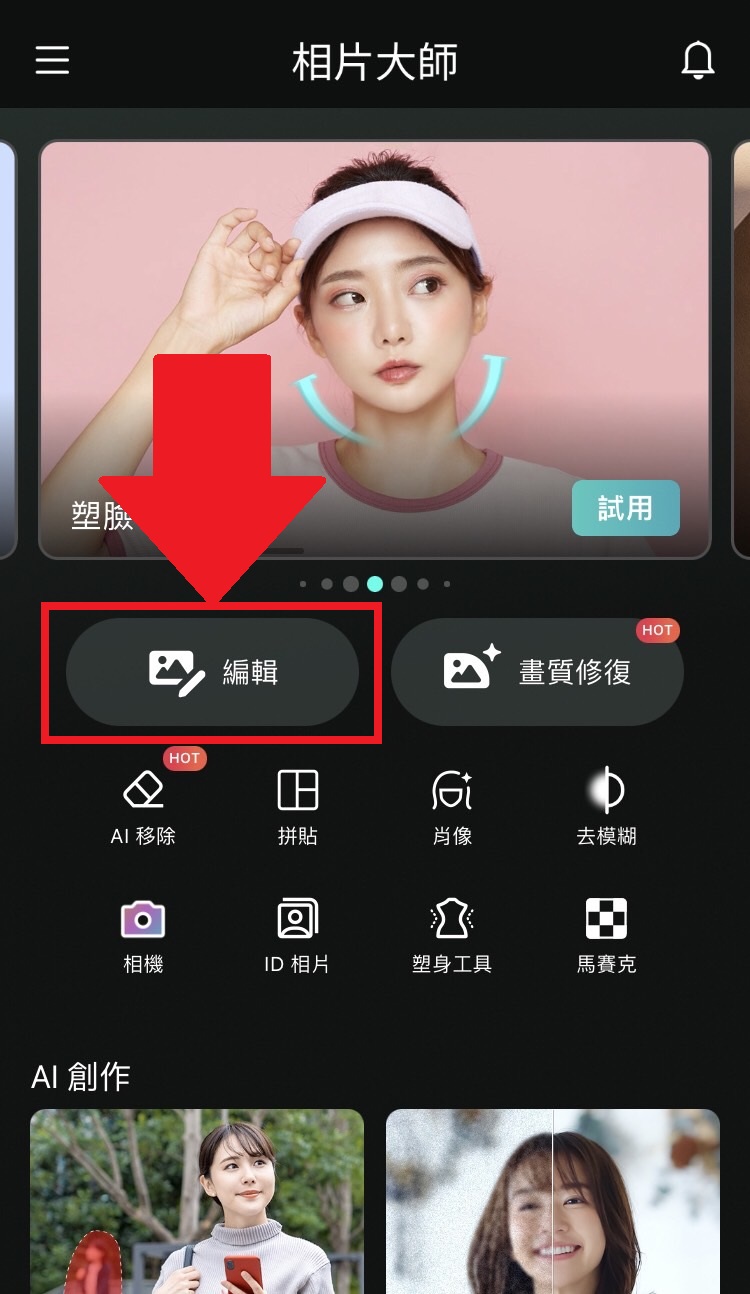Open the 肖像 portrait tool
The image size is (750, 1294).
click(x=452, y=807)
